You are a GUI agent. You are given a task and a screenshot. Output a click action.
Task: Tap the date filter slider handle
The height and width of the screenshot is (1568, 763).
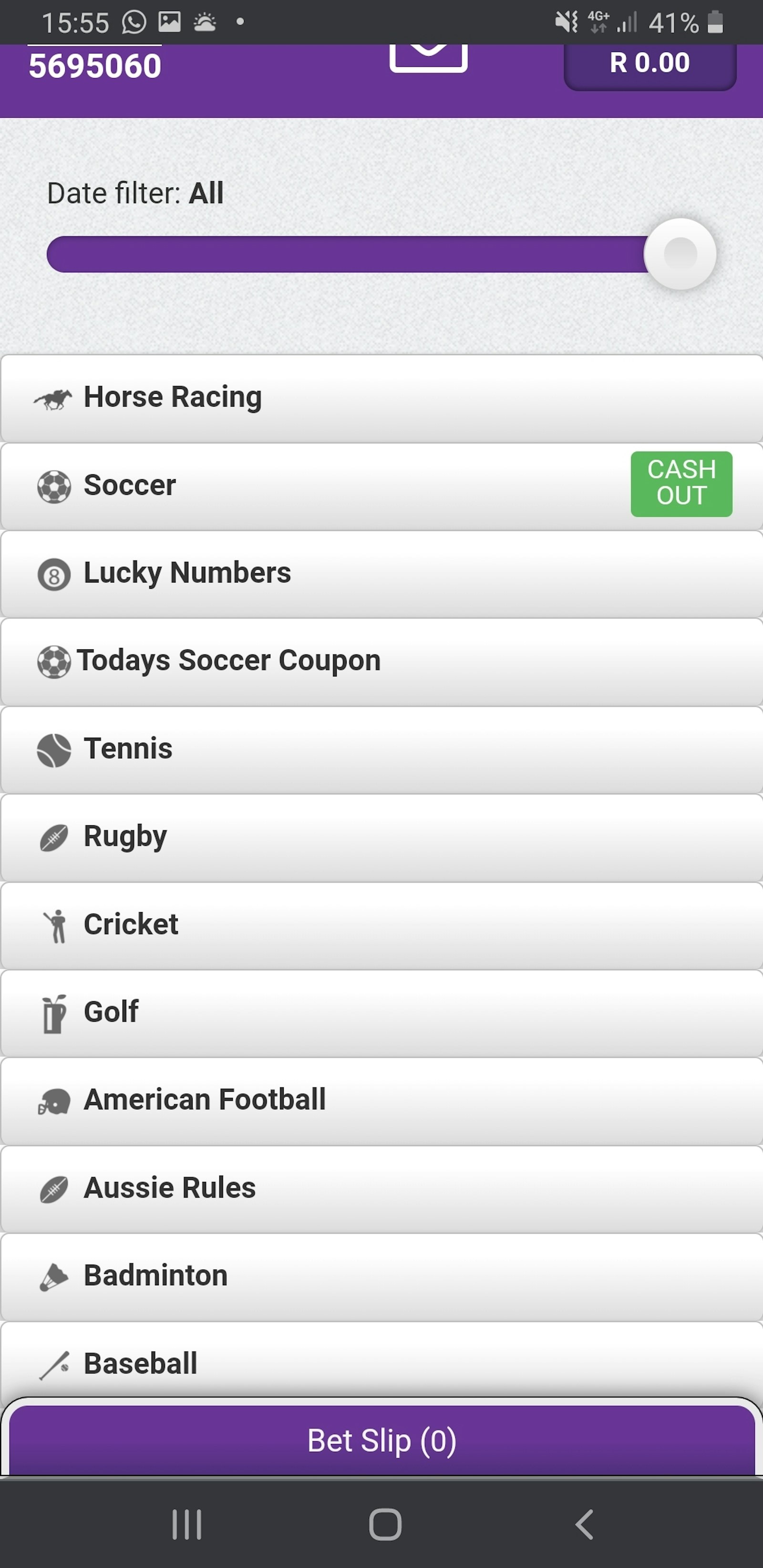(680, 253)
